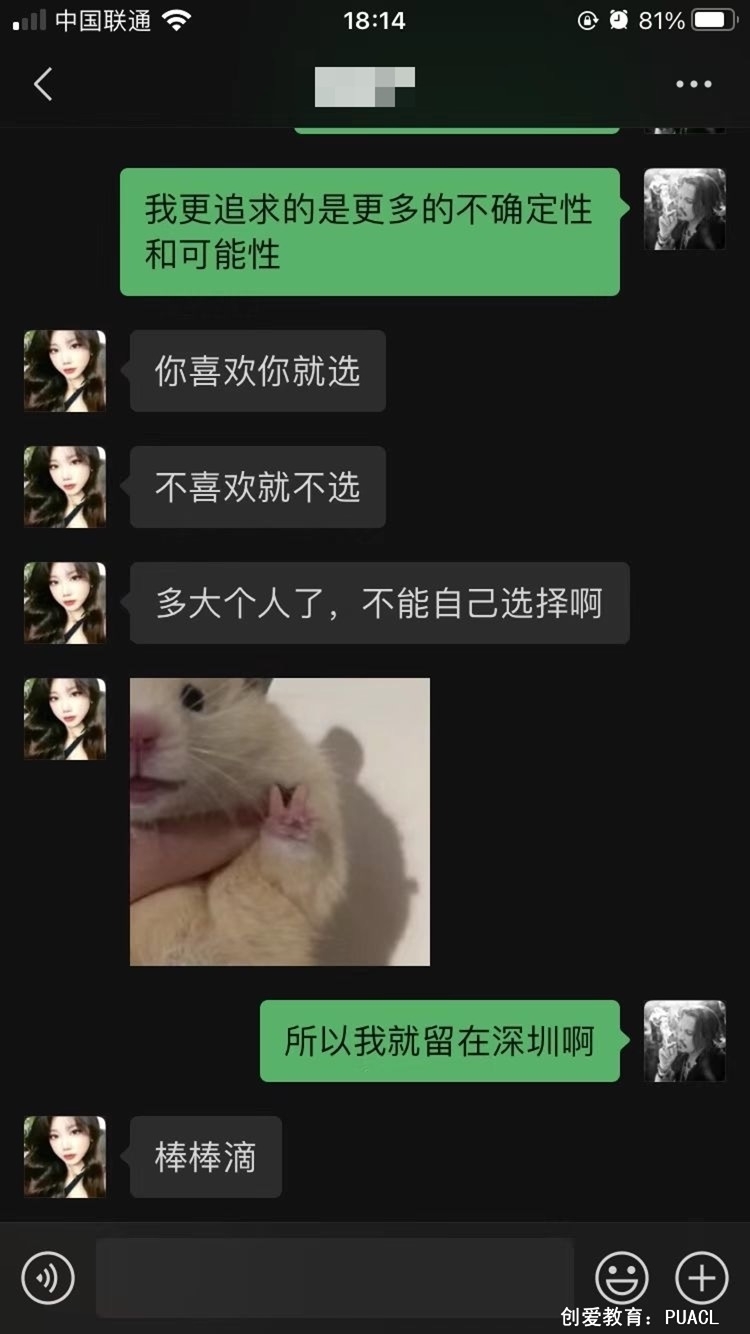The width and height of the screenshot is (750, 1334).
Task: Open contact's avatar next to 棒棒滴
Action: click(65, 1157)
